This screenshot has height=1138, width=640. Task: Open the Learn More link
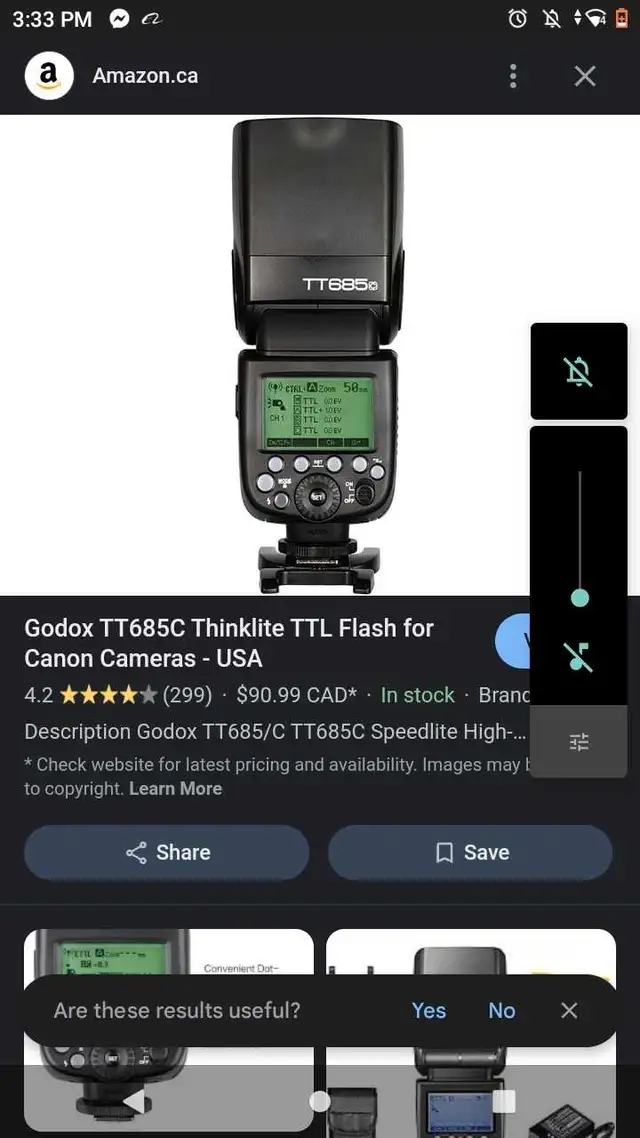pos(175,788)
